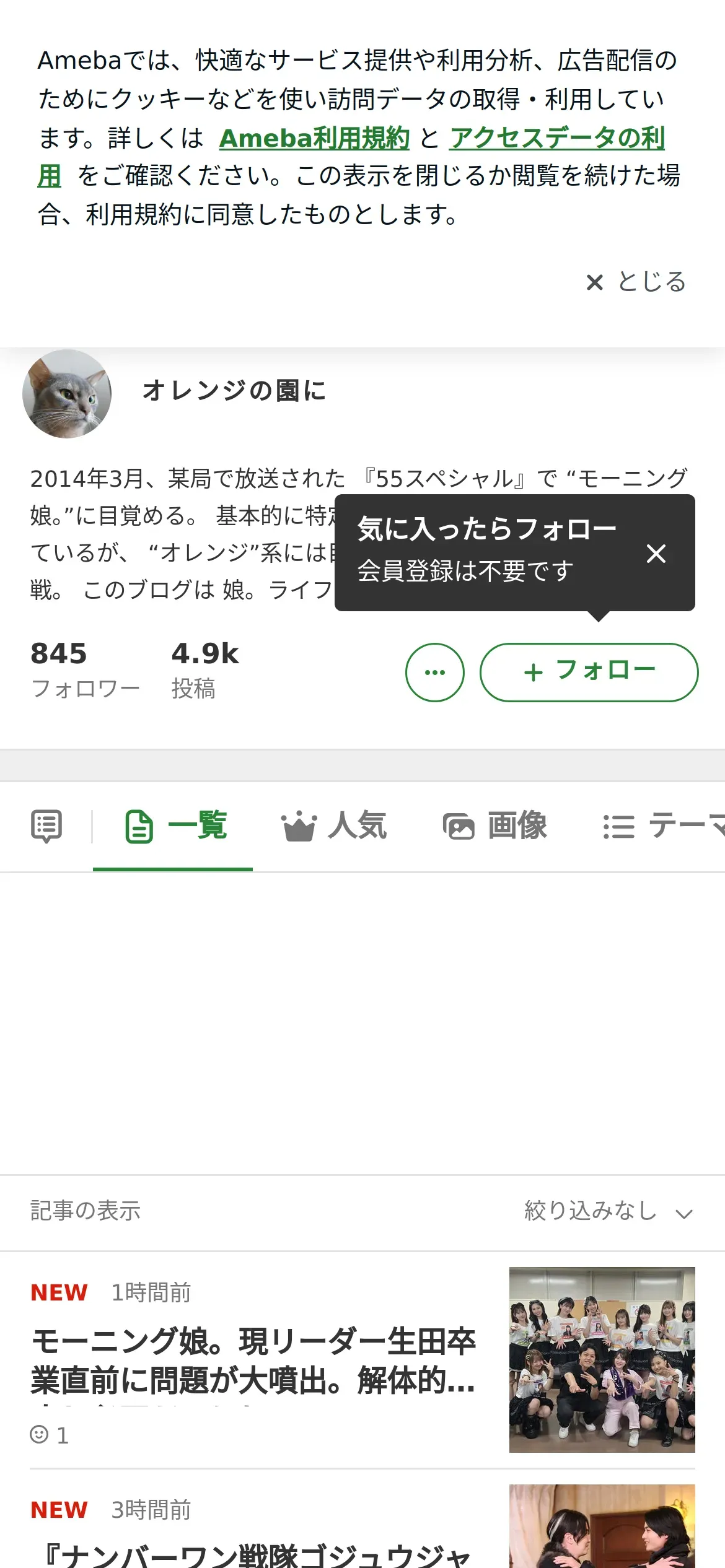
Task: Select the 一覧 tab
Action: point(176,826)
